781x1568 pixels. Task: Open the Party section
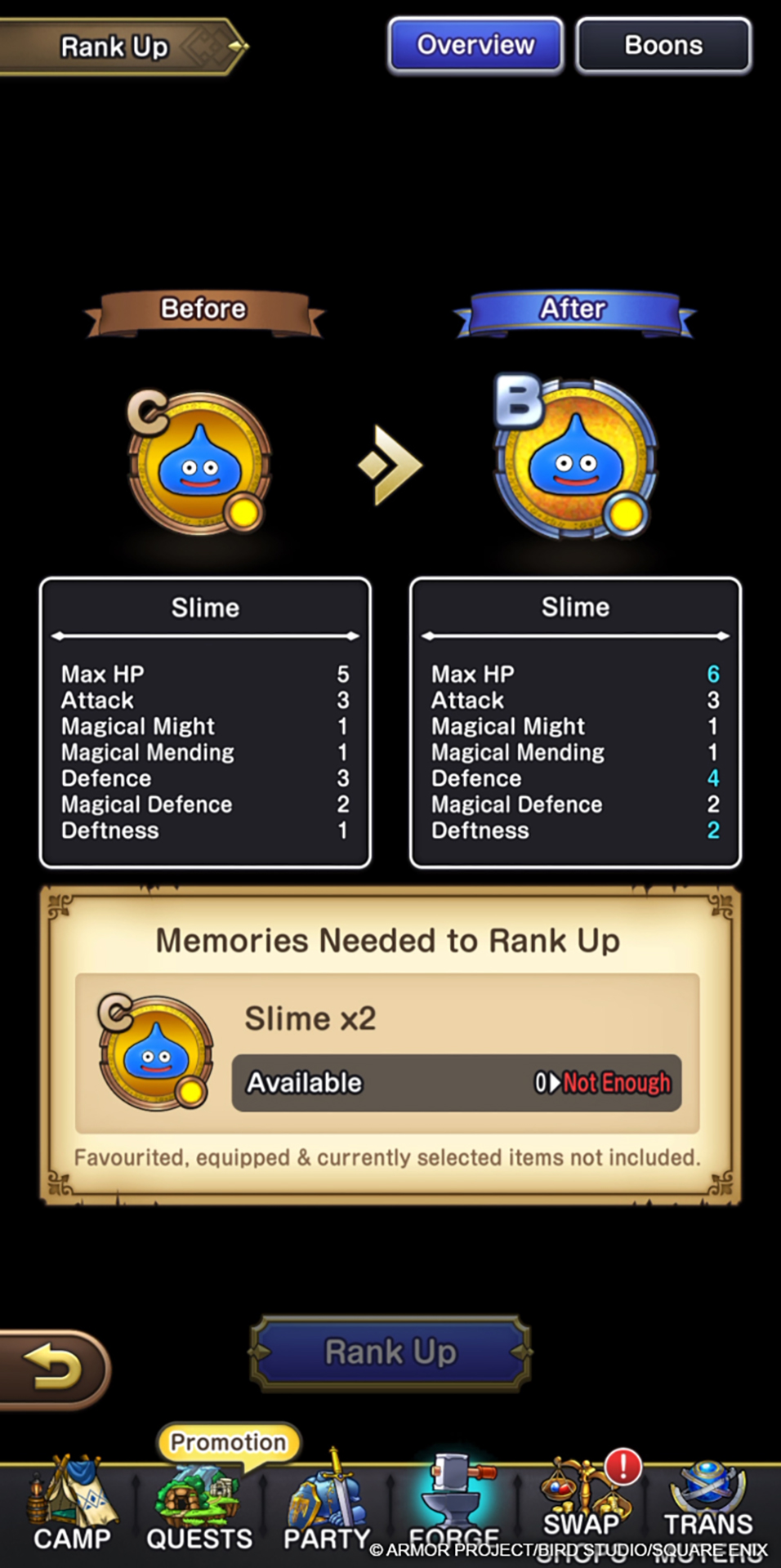(x=327, y=1507)
